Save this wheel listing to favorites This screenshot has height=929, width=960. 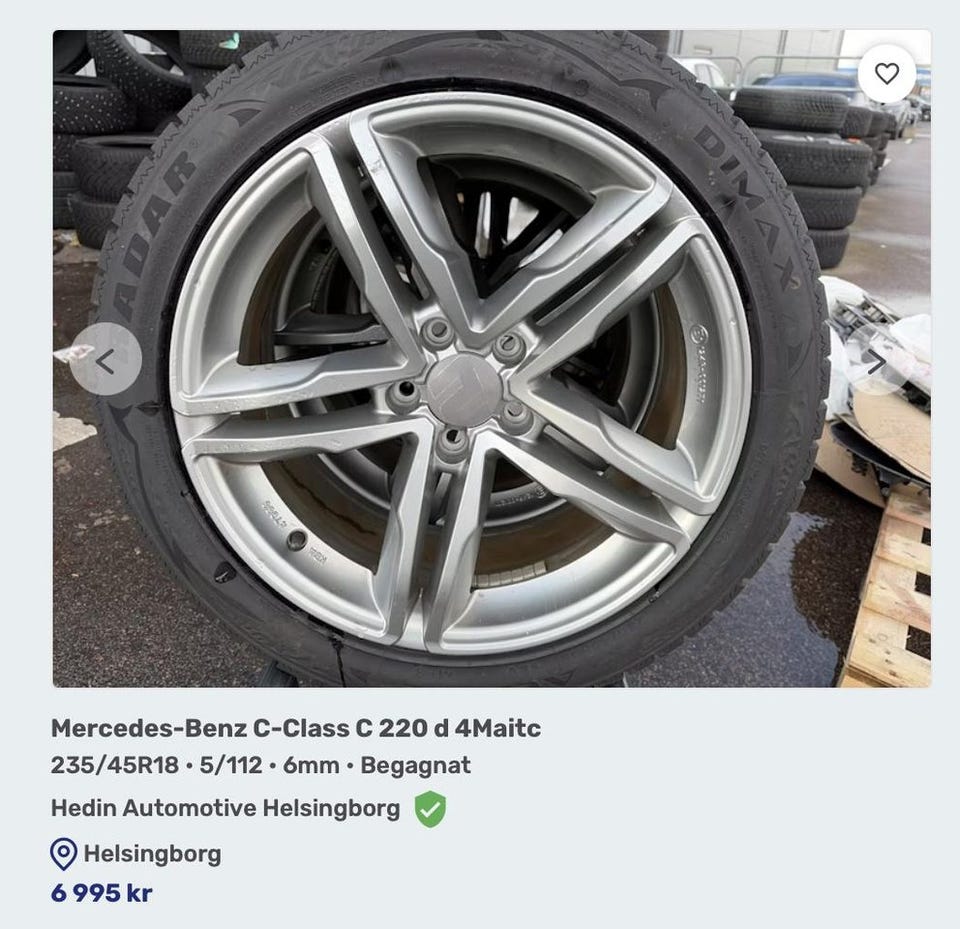[x=886, y=74]
